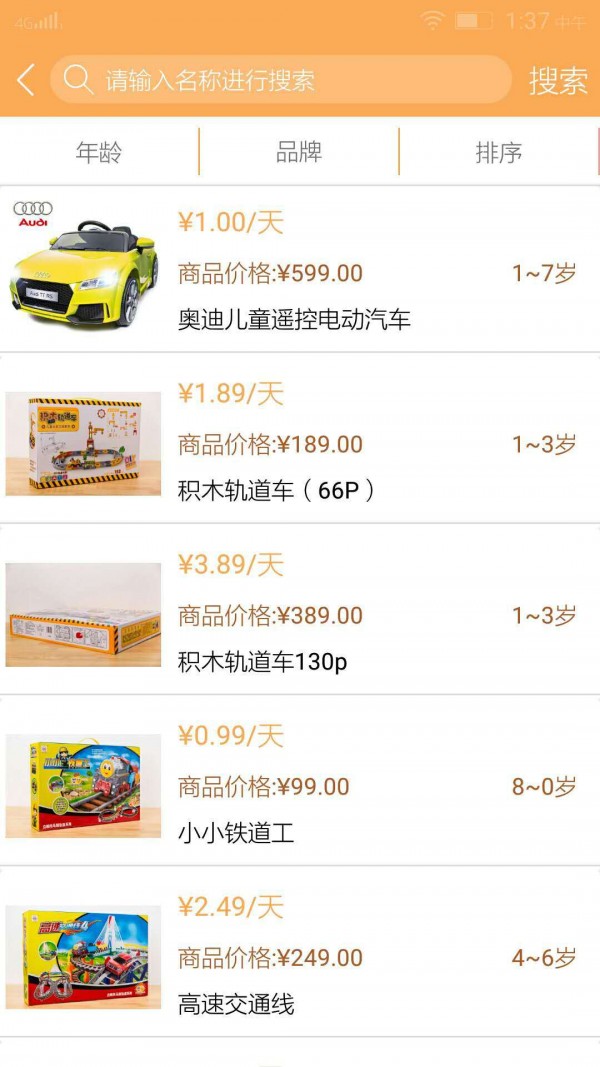Go back using the top-left arrow
Viewport: 600px width, 1067px height.
click(26, 80)
